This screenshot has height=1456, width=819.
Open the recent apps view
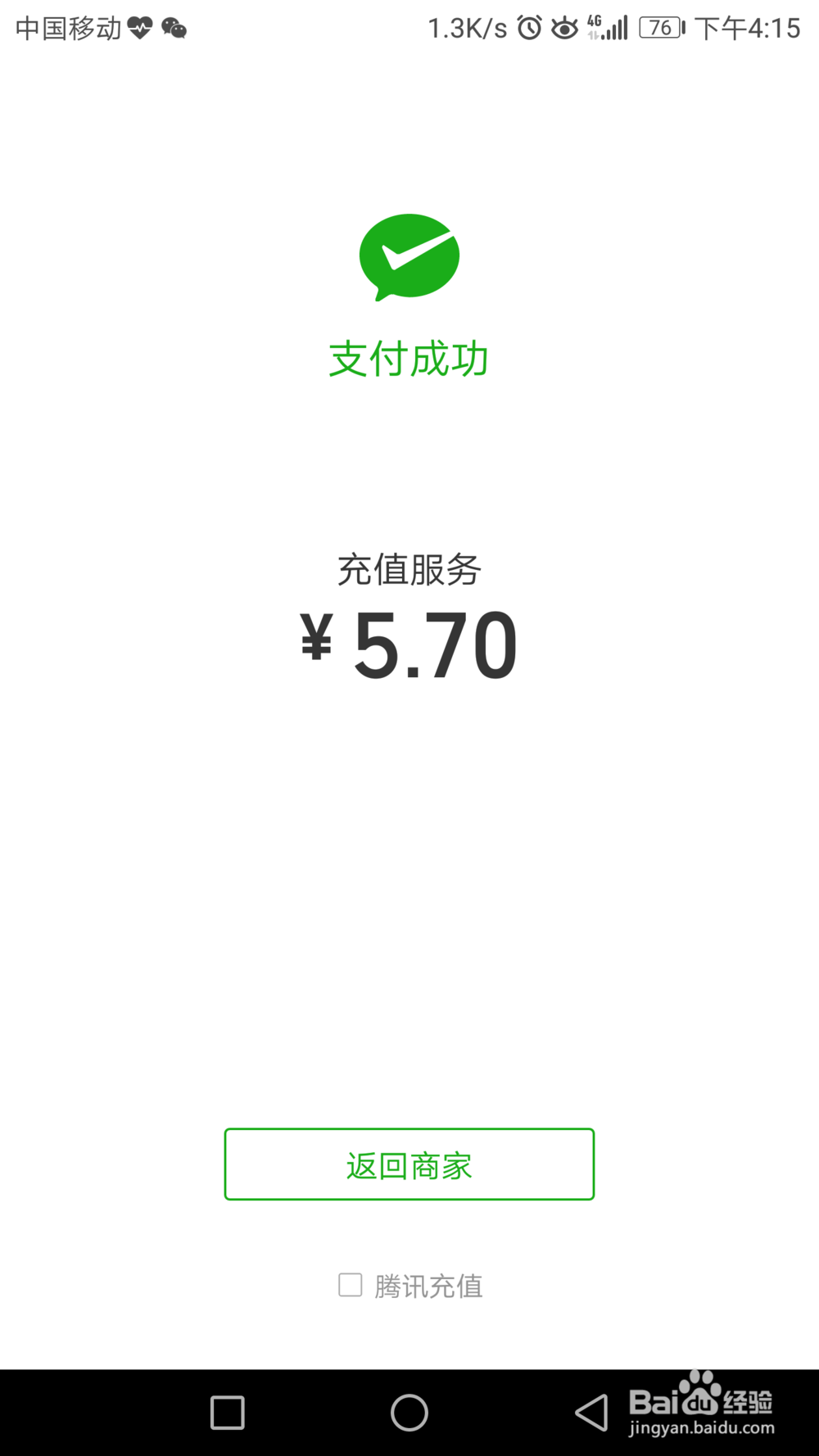pos(228,1413)
